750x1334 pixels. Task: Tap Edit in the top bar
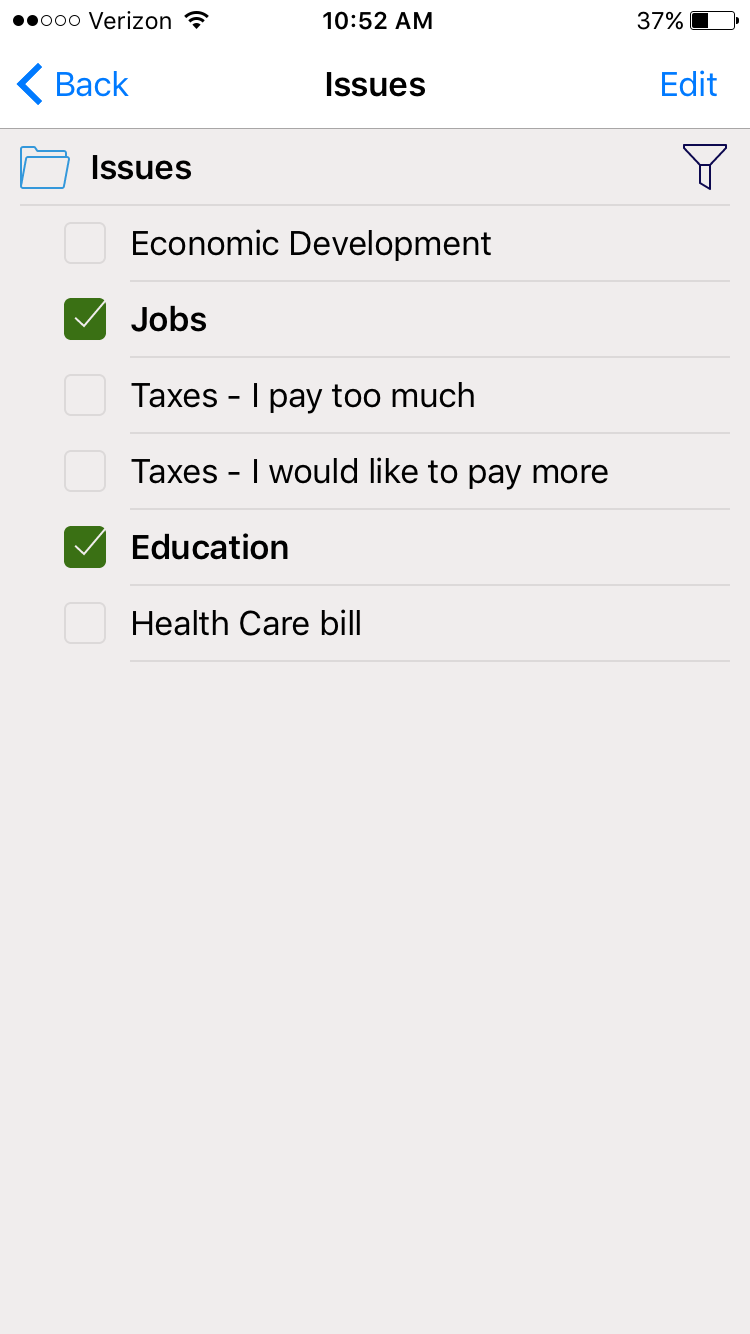pos(688,85)
